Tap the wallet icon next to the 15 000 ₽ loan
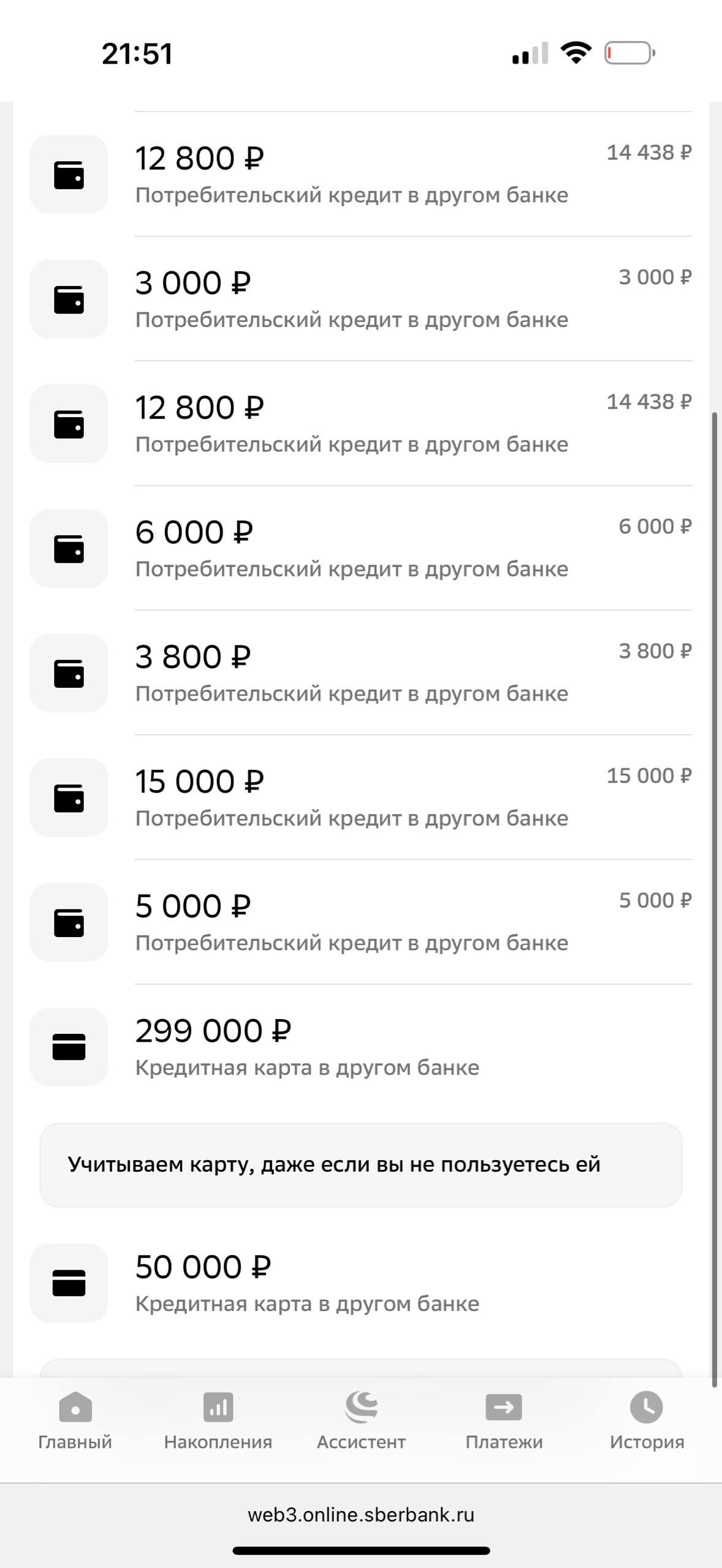The width and height of the screenshot is (722, 1568). [x=67, y=798]
